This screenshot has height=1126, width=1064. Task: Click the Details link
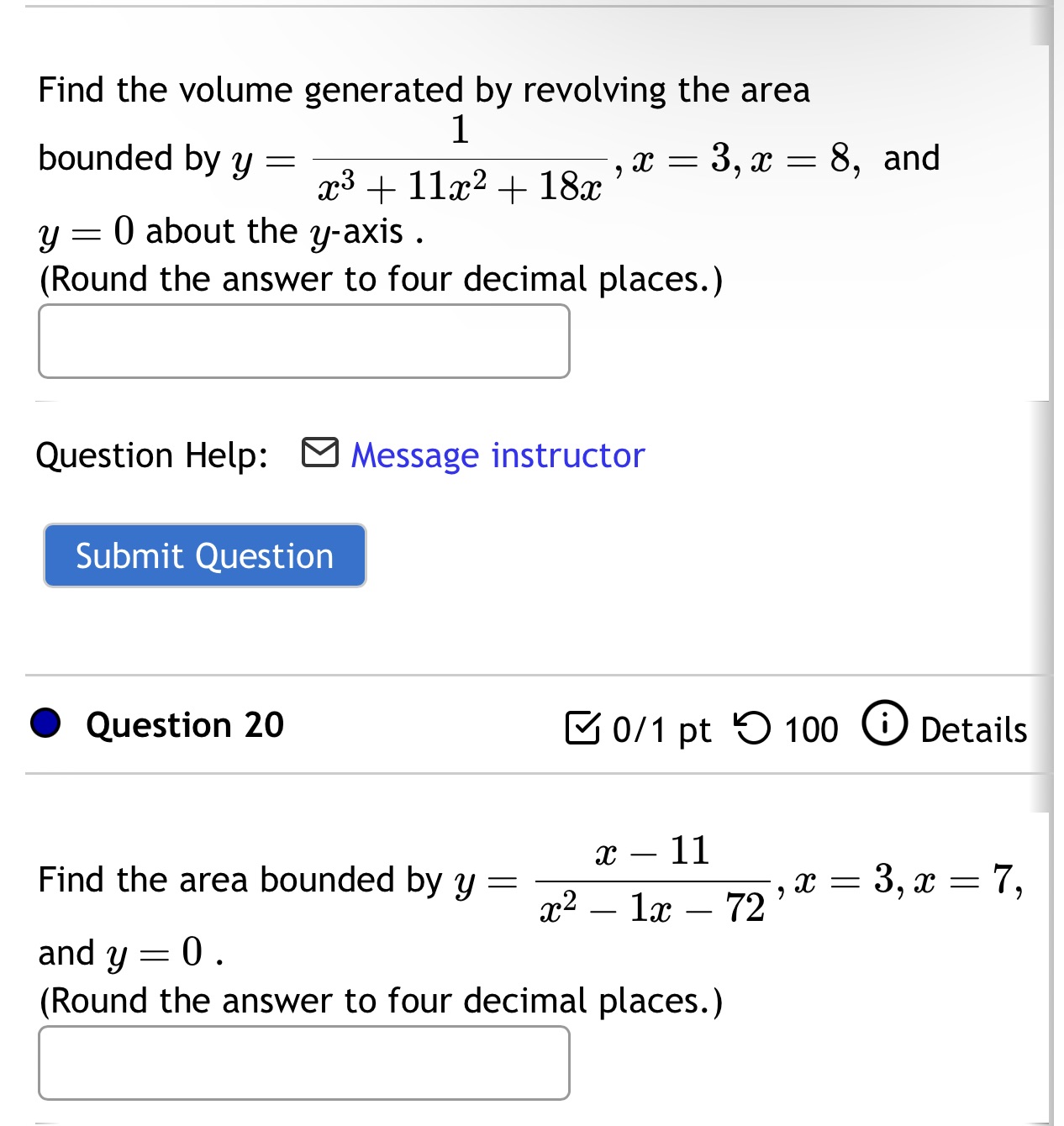point(972,730)
